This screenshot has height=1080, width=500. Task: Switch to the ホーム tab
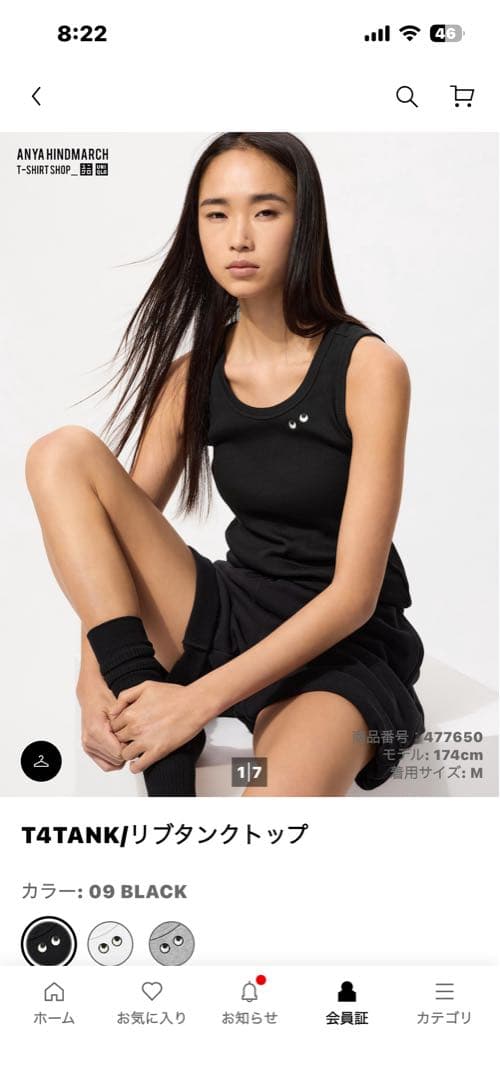click(x=54, y=1003)
